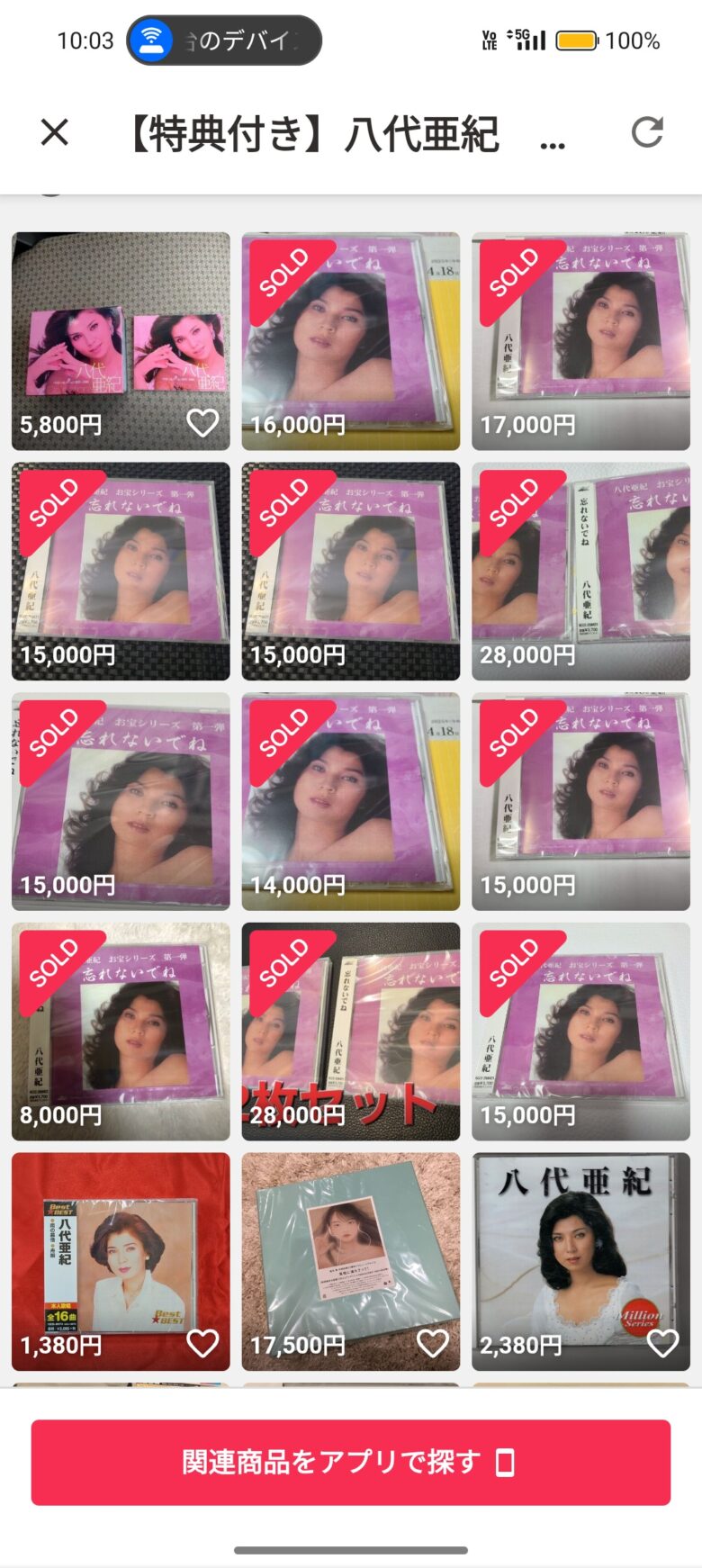Favorite the 2,380円 item
The image size is (702, 1568).
pos(663,1343)
